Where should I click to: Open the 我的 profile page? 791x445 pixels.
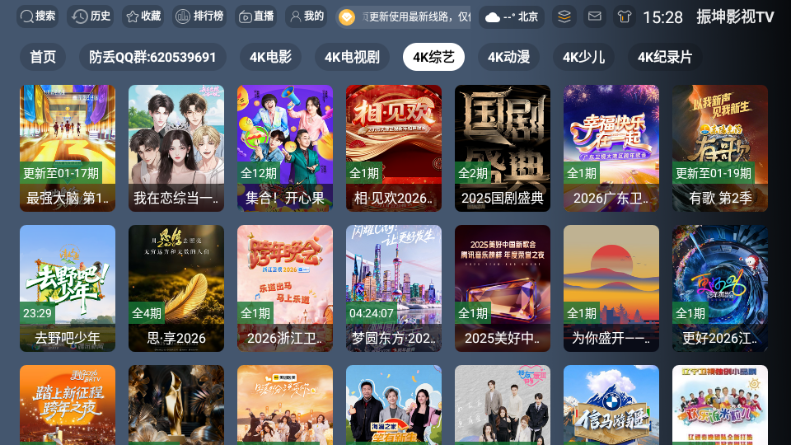click(306, 16)
